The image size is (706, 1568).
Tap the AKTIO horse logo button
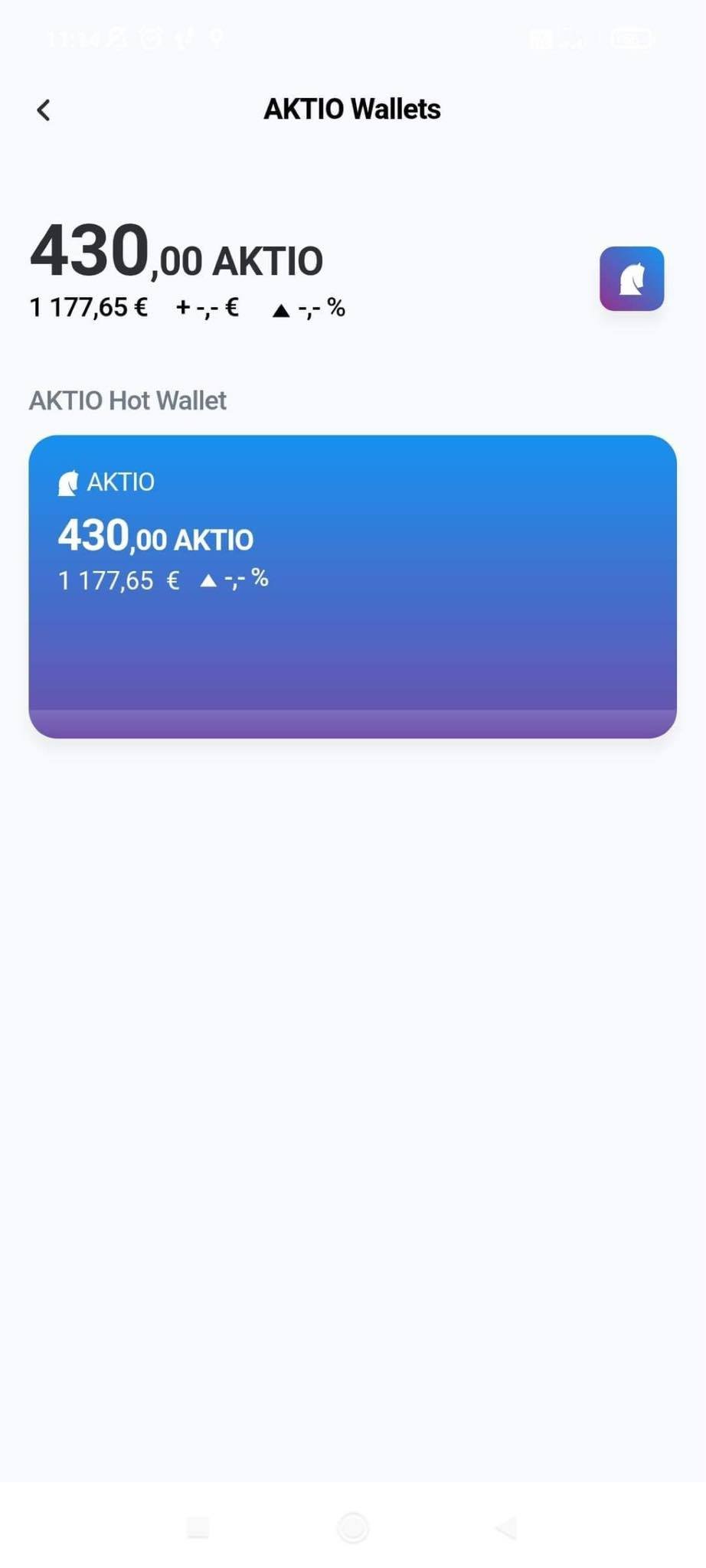click(632, 279)
